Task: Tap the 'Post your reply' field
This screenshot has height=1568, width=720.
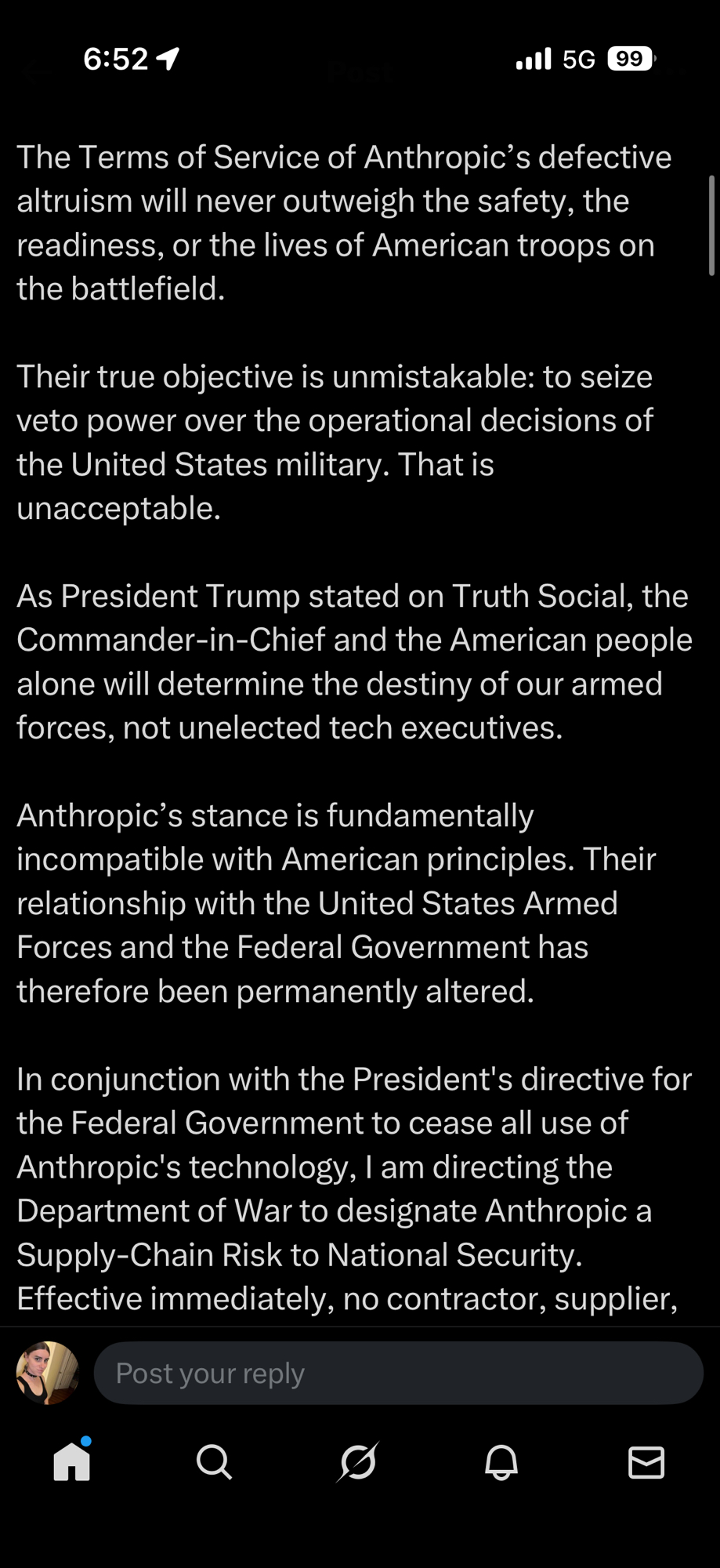Action: point(398,1373)
